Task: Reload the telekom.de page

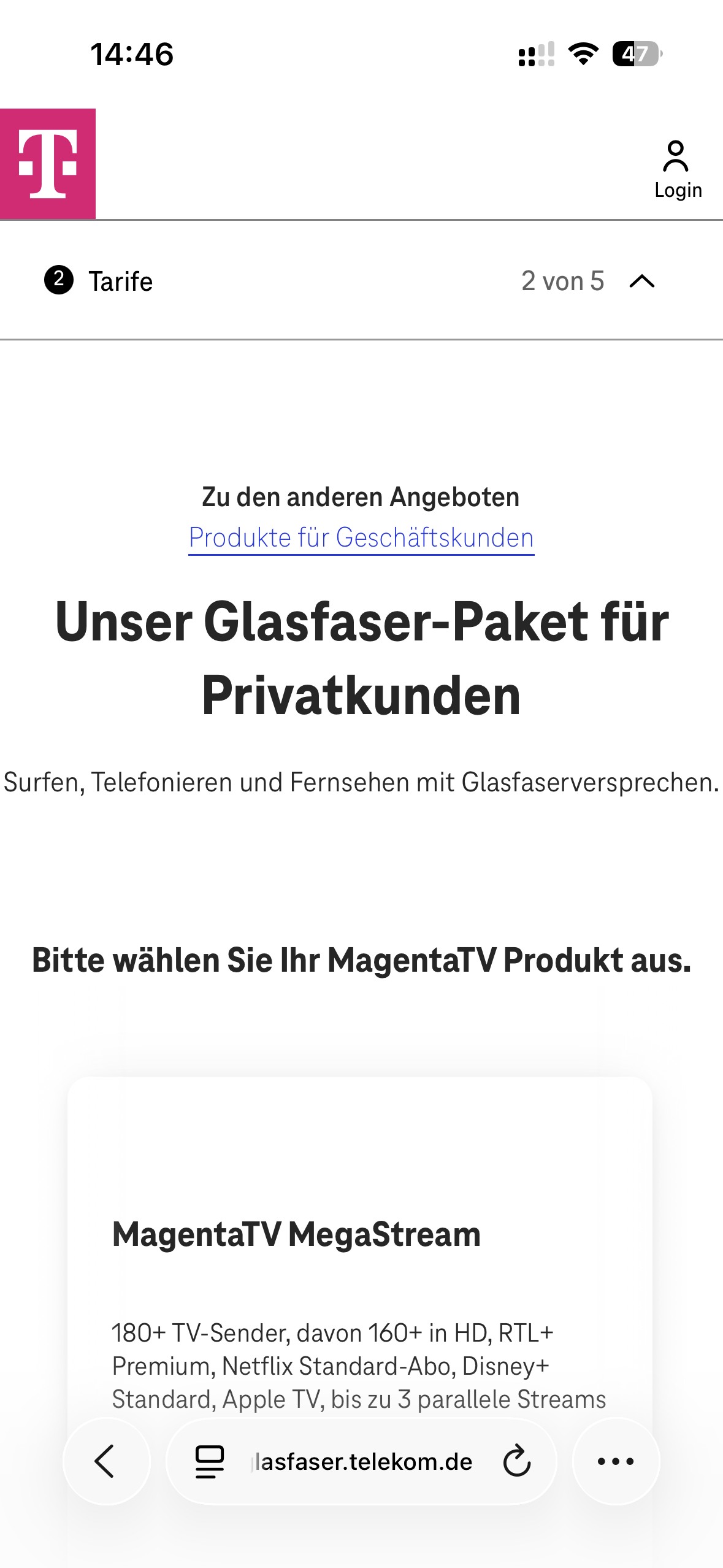Action: pos(516,1461)
